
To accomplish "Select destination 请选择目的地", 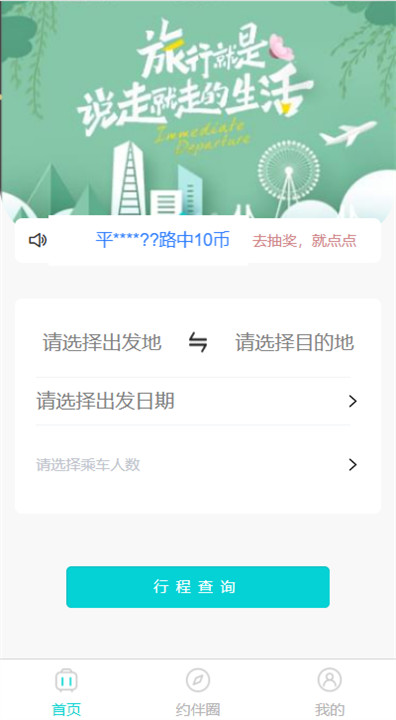I will pos(294,343).
